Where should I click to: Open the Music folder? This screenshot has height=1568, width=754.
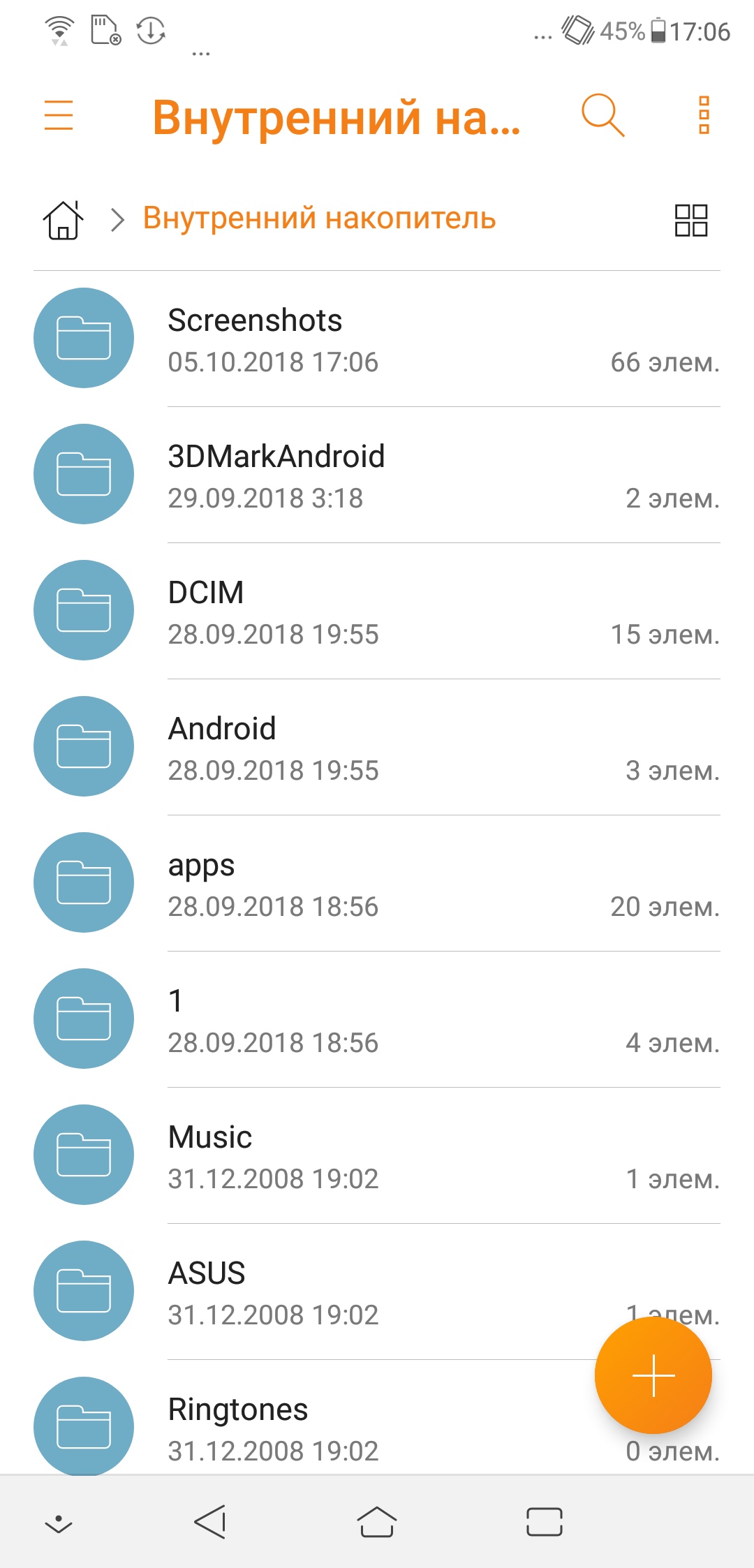pyautogui.click(x=377, y=1156)
